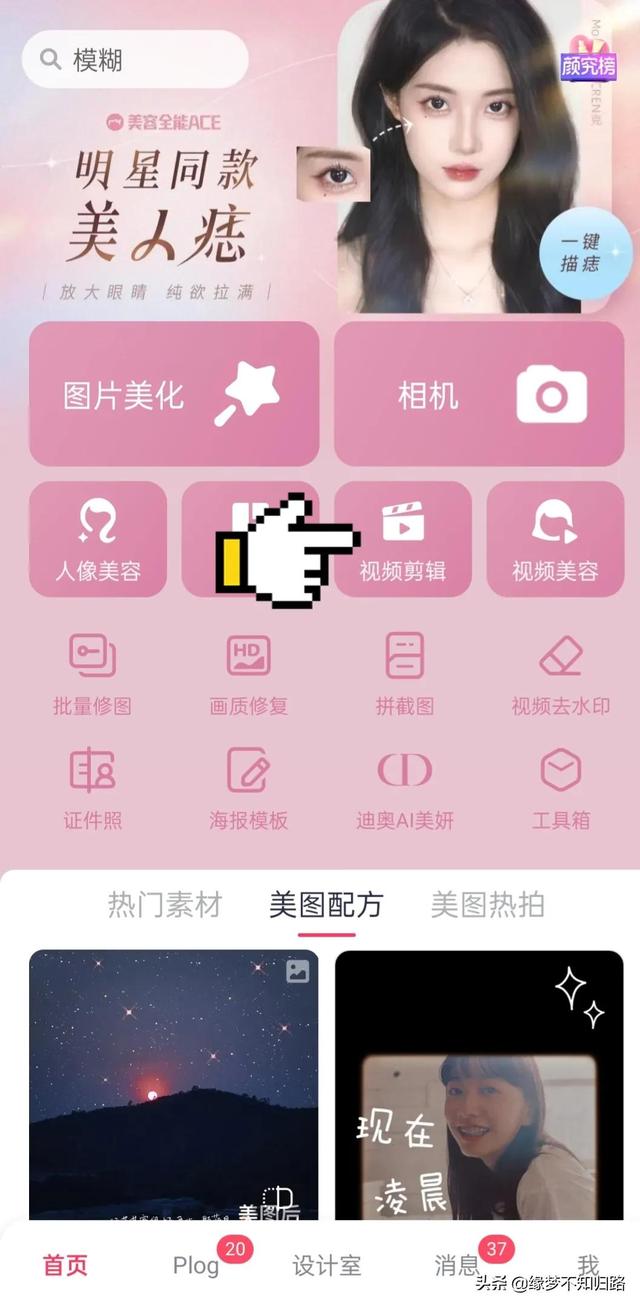Viewport: 640px width, 1306px height.
Task: Open 图片美化 photo editing
Action: 174,394
